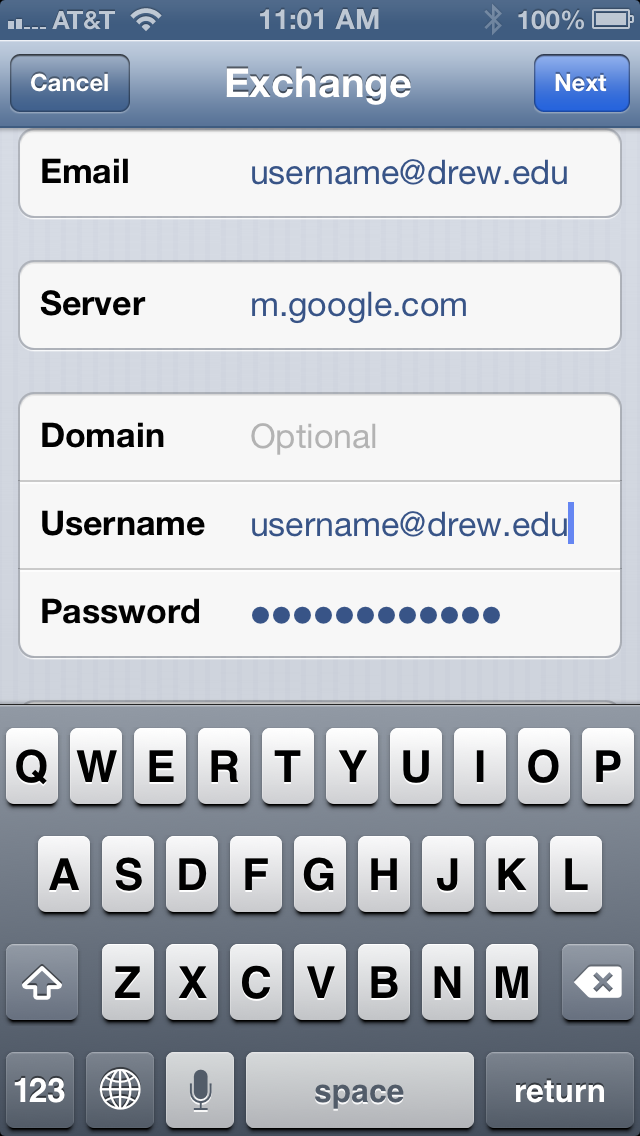The width and height of the screenshot is (640, 1136).
Task: Tap Next to continue setup
Action: click(x=581, y=83)
